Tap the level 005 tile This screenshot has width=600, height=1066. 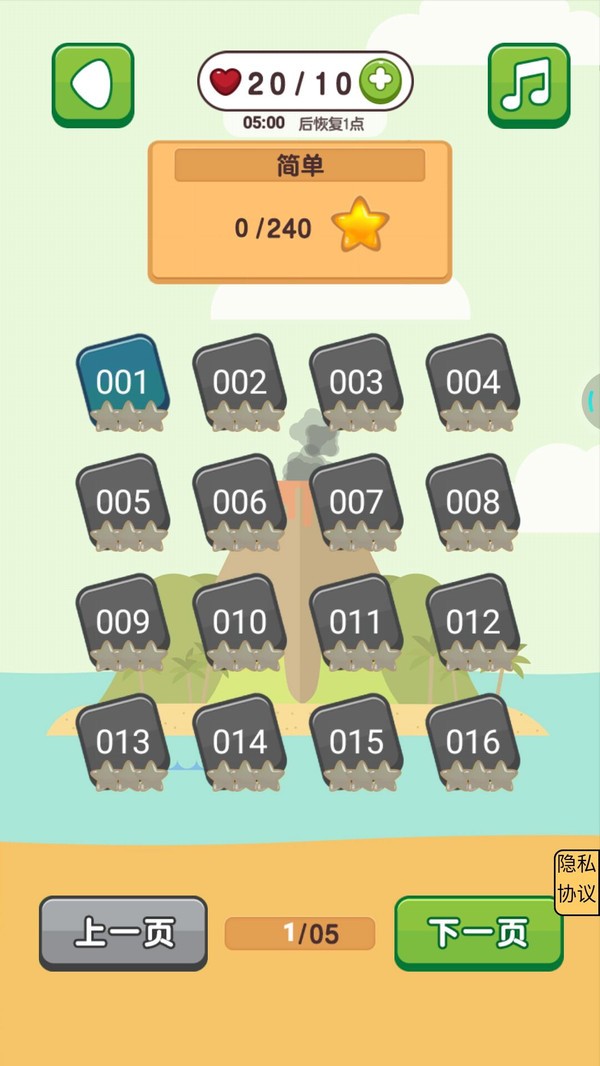coord(123,503)
